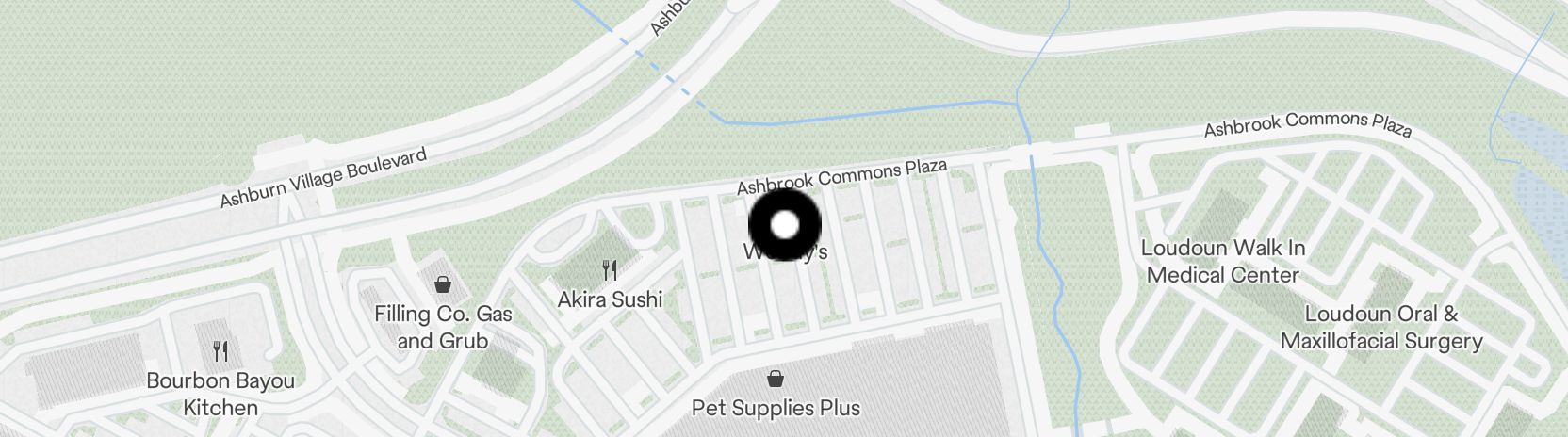This screenshot has height=437, width=1568.
Task: Open the Pet Supplies Plus place marker
Action: coord(775,380)
